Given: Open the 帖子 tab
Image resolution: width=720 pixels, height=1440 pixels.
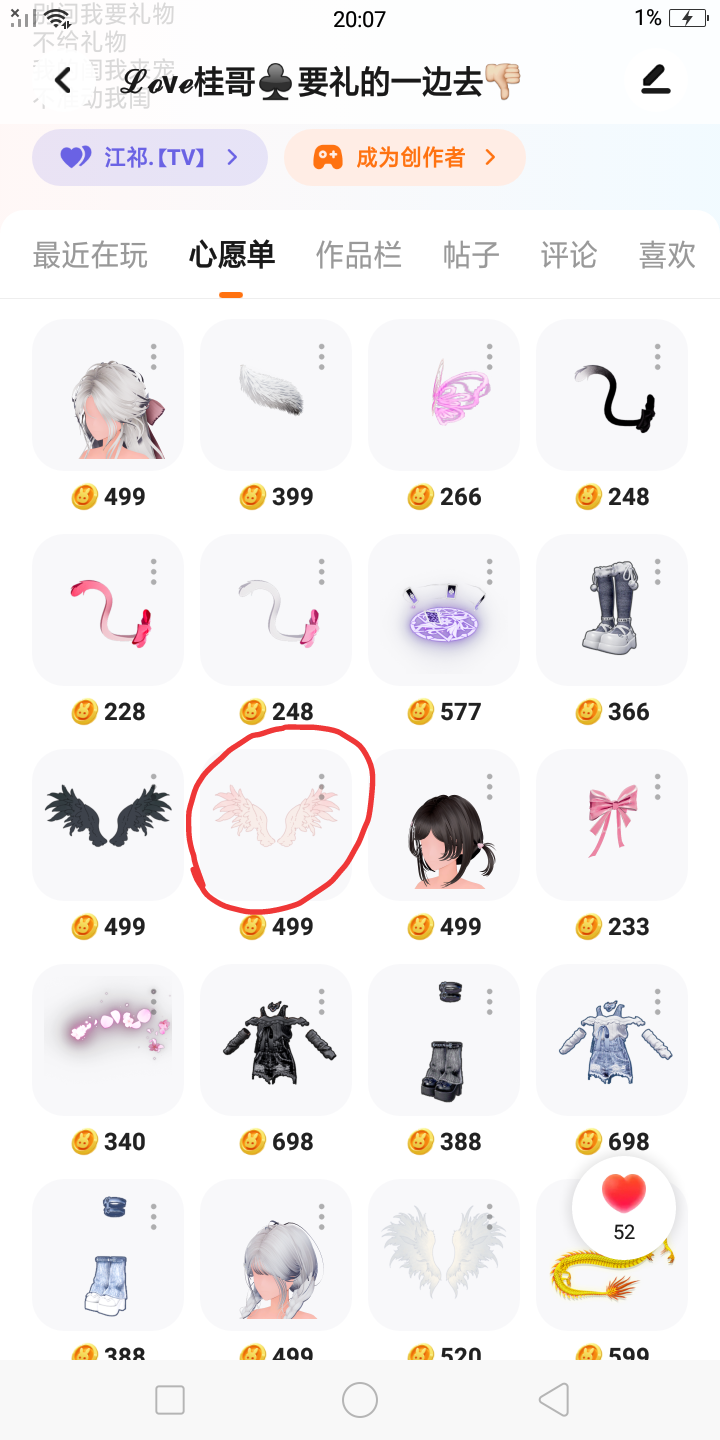Looking at the screenshot, I should click(471, 255).
